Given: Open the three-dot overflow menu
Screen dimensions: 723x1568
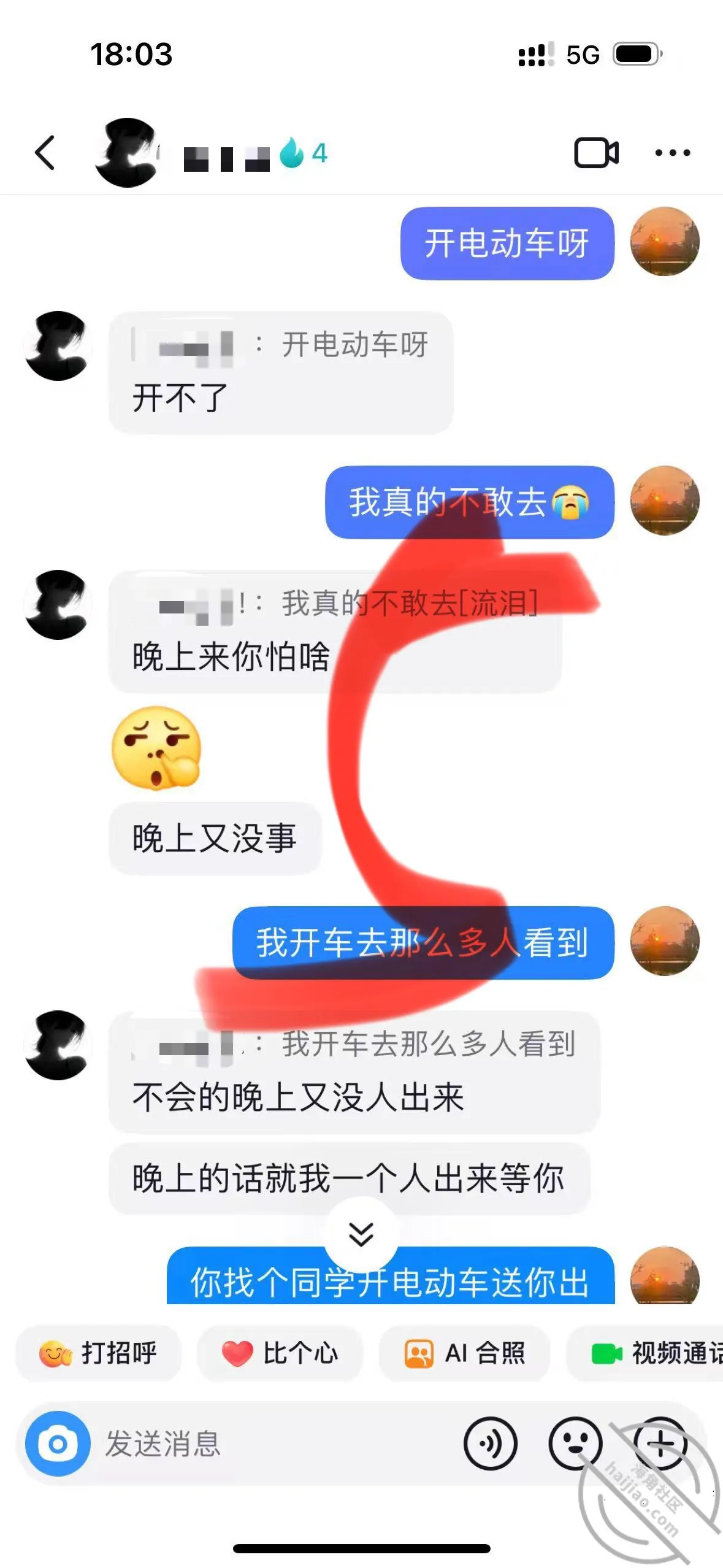Looking at the screenshot, I should [673, 153].
